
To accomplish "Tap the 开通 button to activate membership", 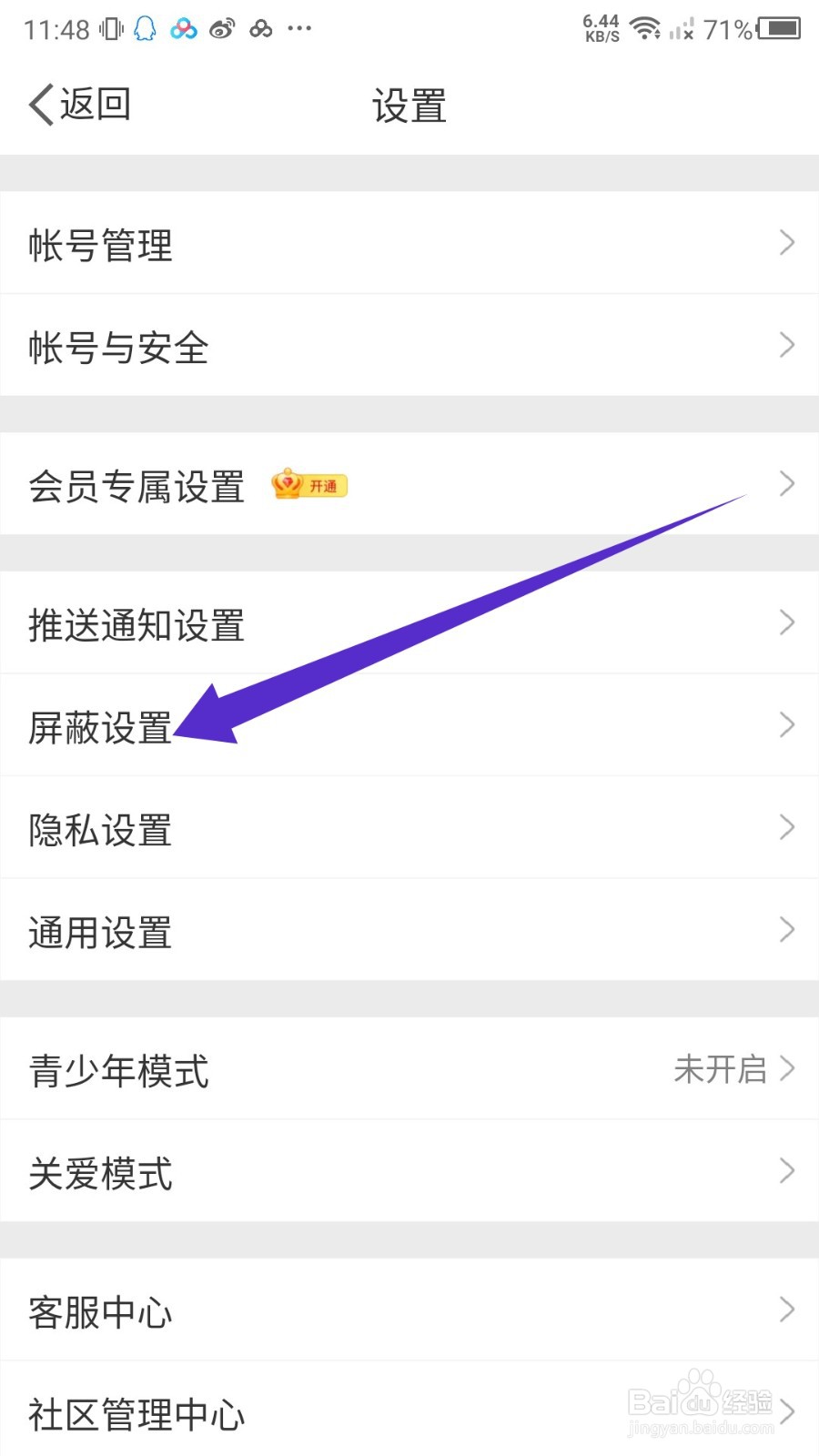I will point(325,485).
